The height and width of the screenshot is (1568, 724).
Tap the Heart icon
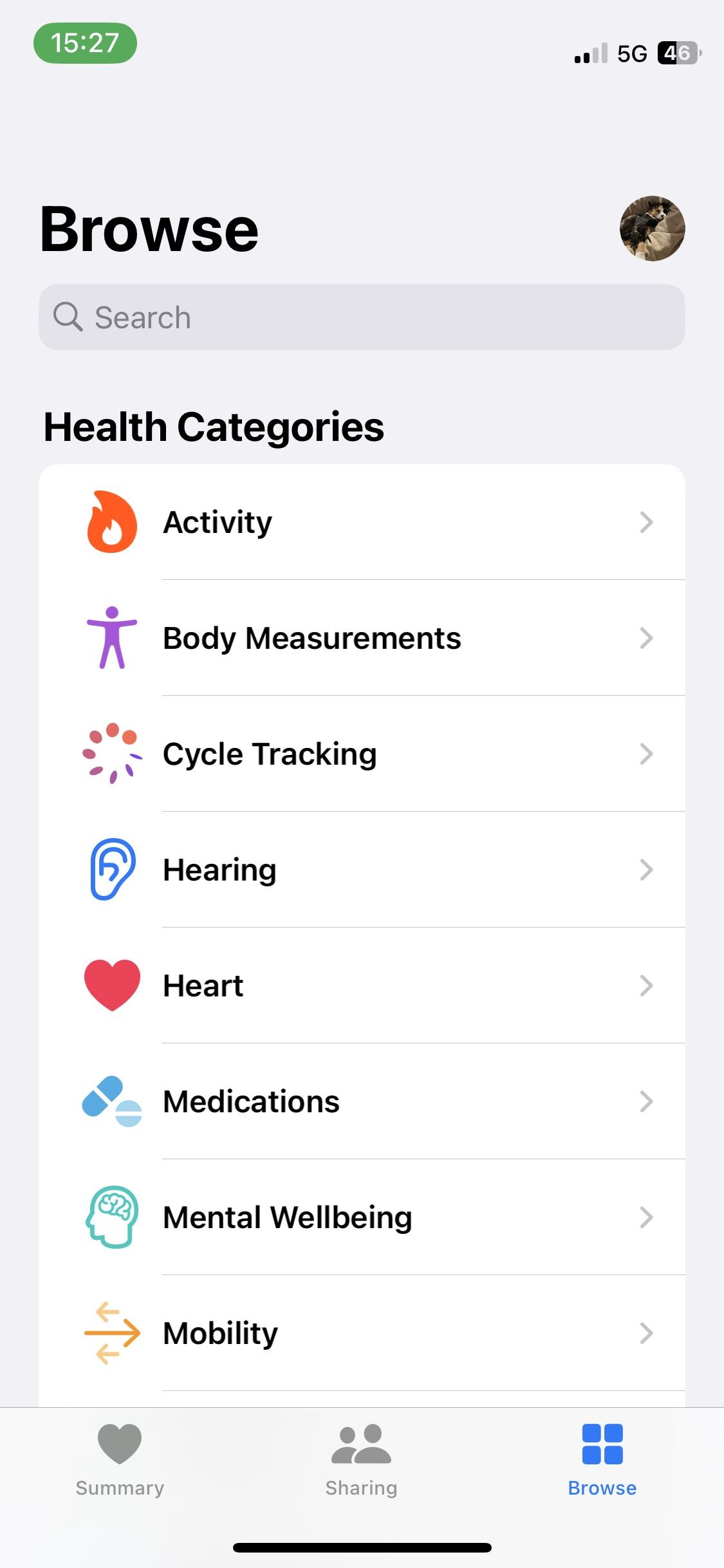coord(111,985)
